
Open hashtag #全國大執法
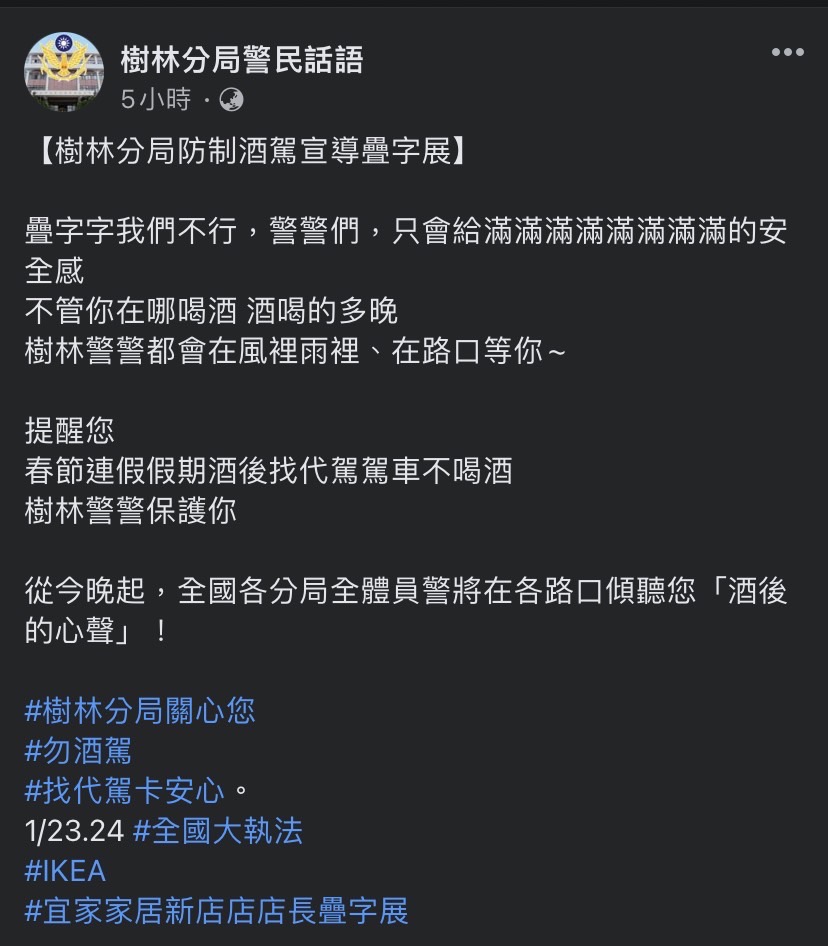click(218, 831)
